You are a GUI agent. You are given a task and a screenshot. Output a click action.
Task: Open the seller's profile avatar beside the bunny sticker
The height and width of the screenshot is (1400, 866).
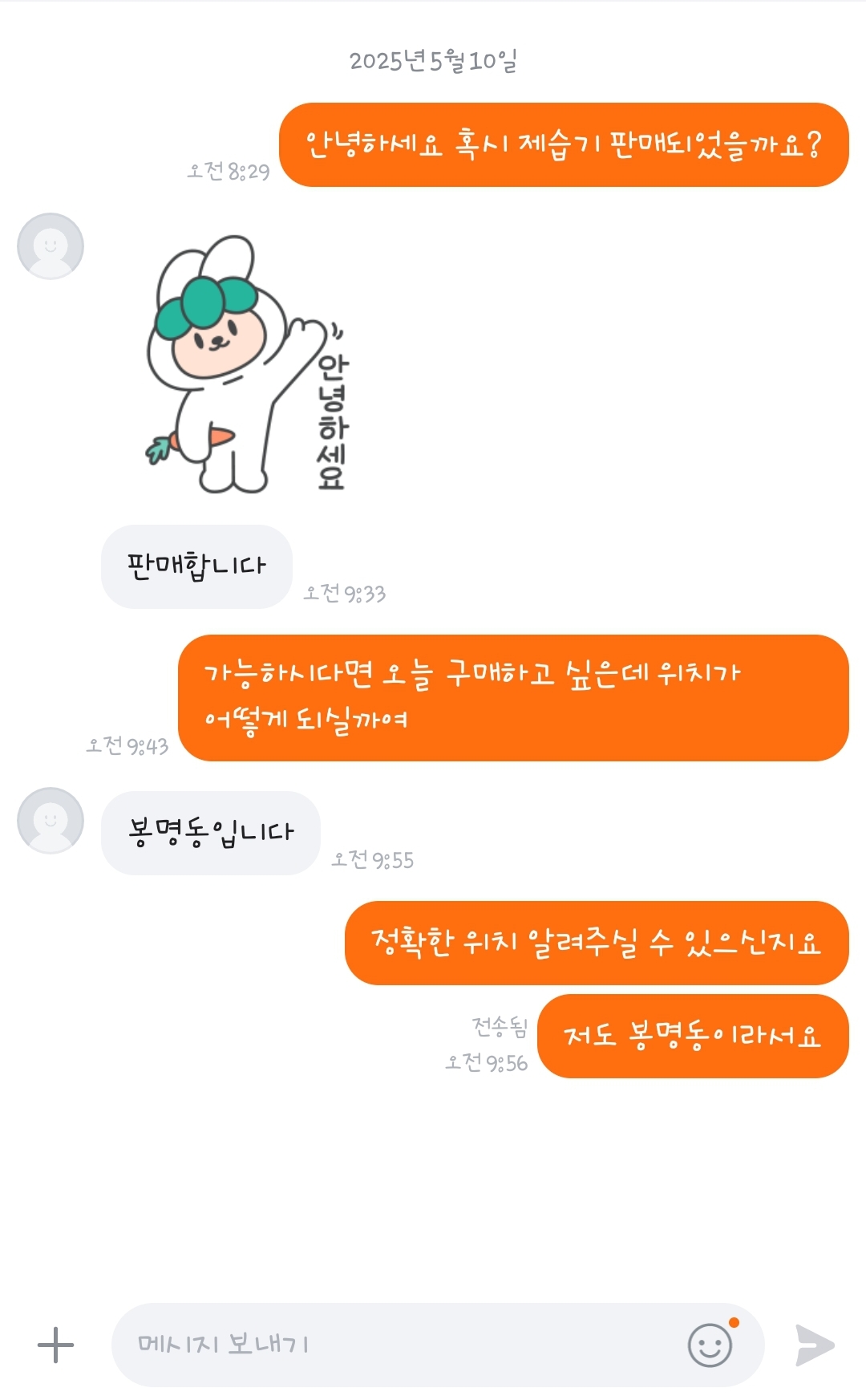pos(51,246)
